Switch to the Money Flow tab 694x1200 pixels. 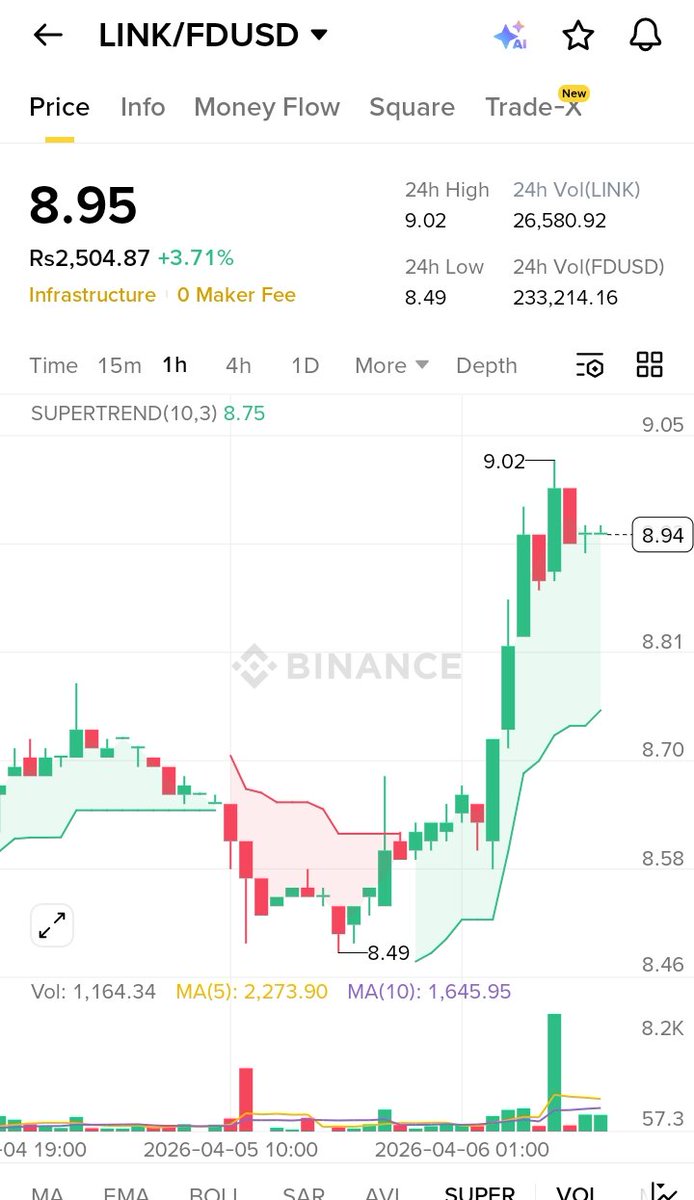(x=267, y=107)
